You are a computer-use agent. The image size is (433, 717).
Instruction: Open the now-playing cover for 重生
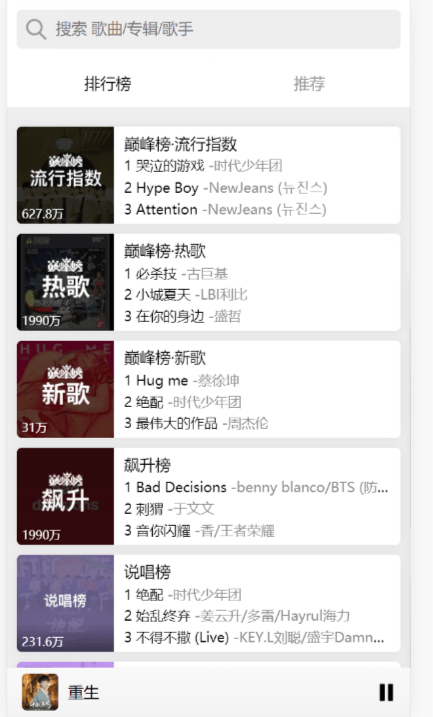40,692
